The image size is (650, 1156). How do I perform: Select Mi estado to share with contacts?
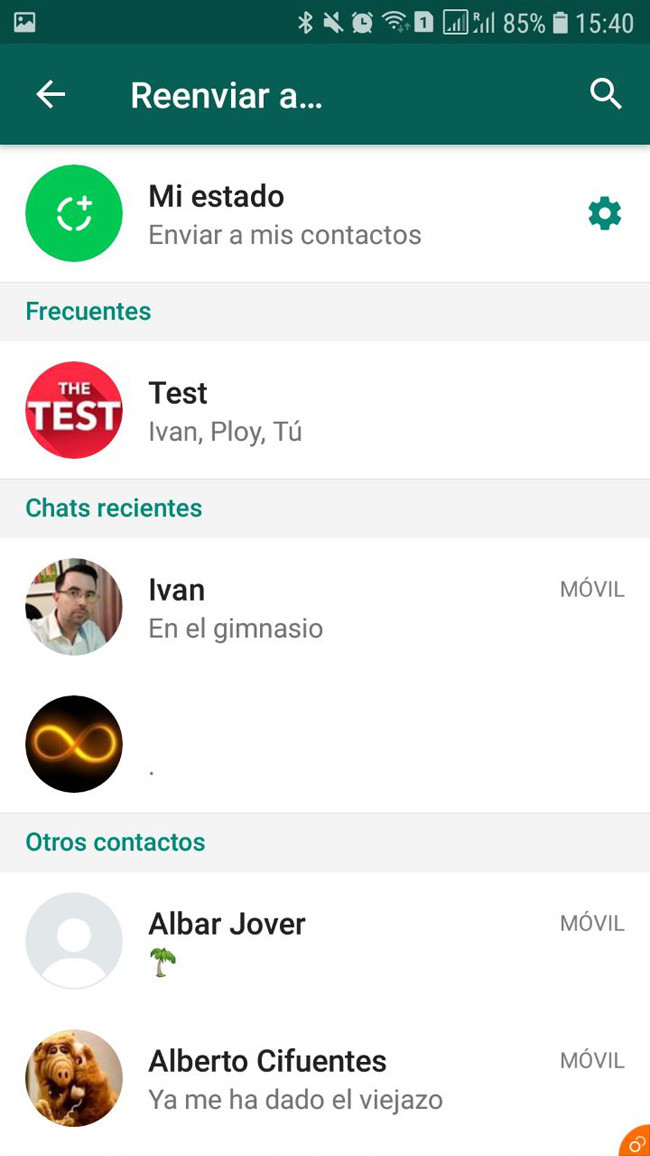click(325, 214)
